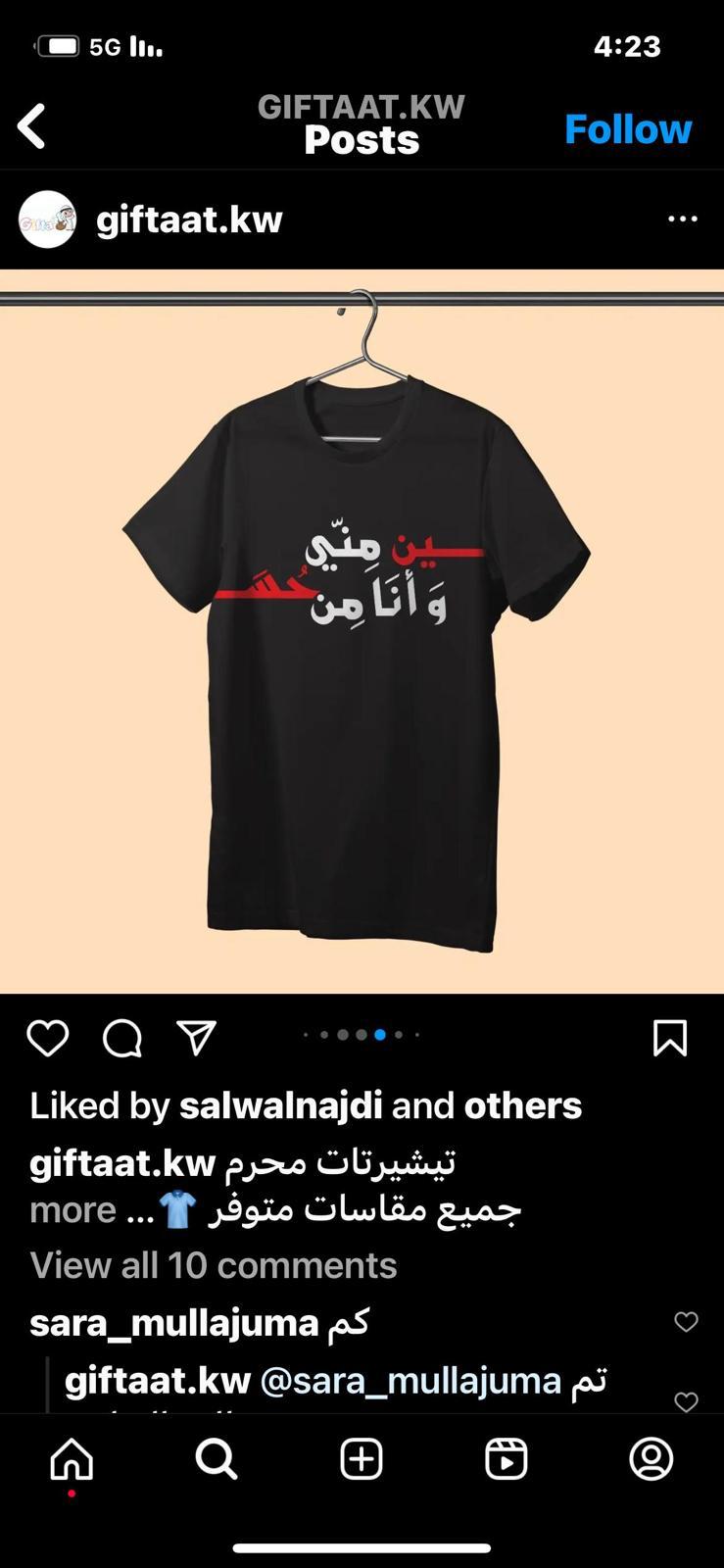Share the post via the paper plane icon

[196, 1037]
